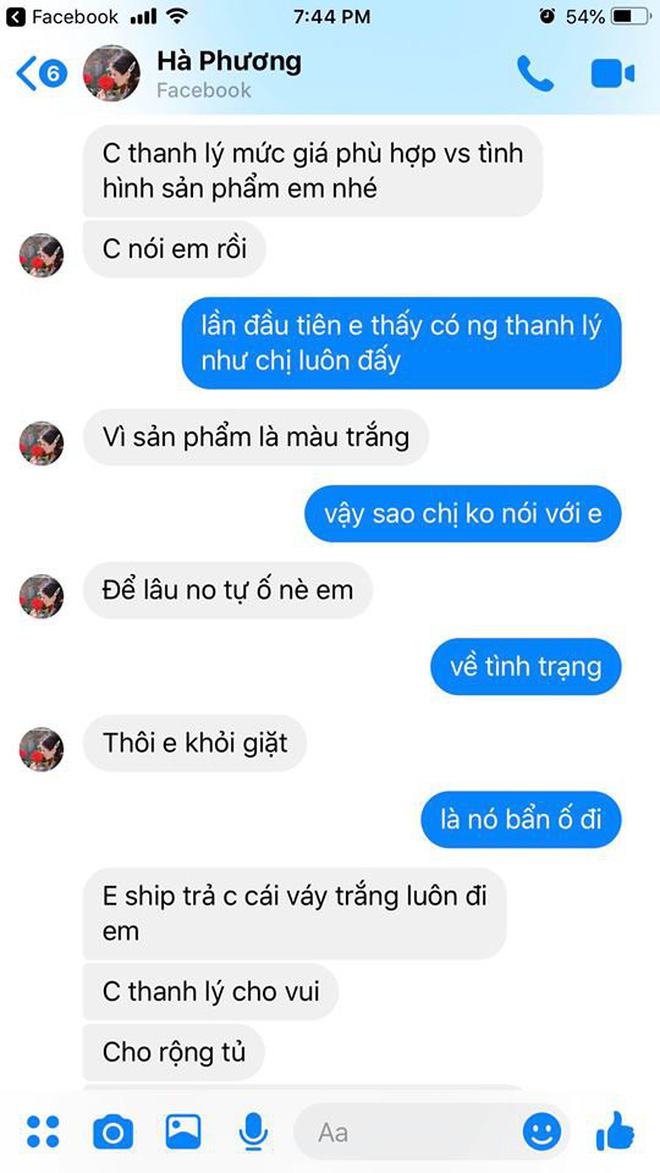This screenshot has height=1173, width=660.
Task: Send a thumbs-up like
Action: tap(615, 1132)
